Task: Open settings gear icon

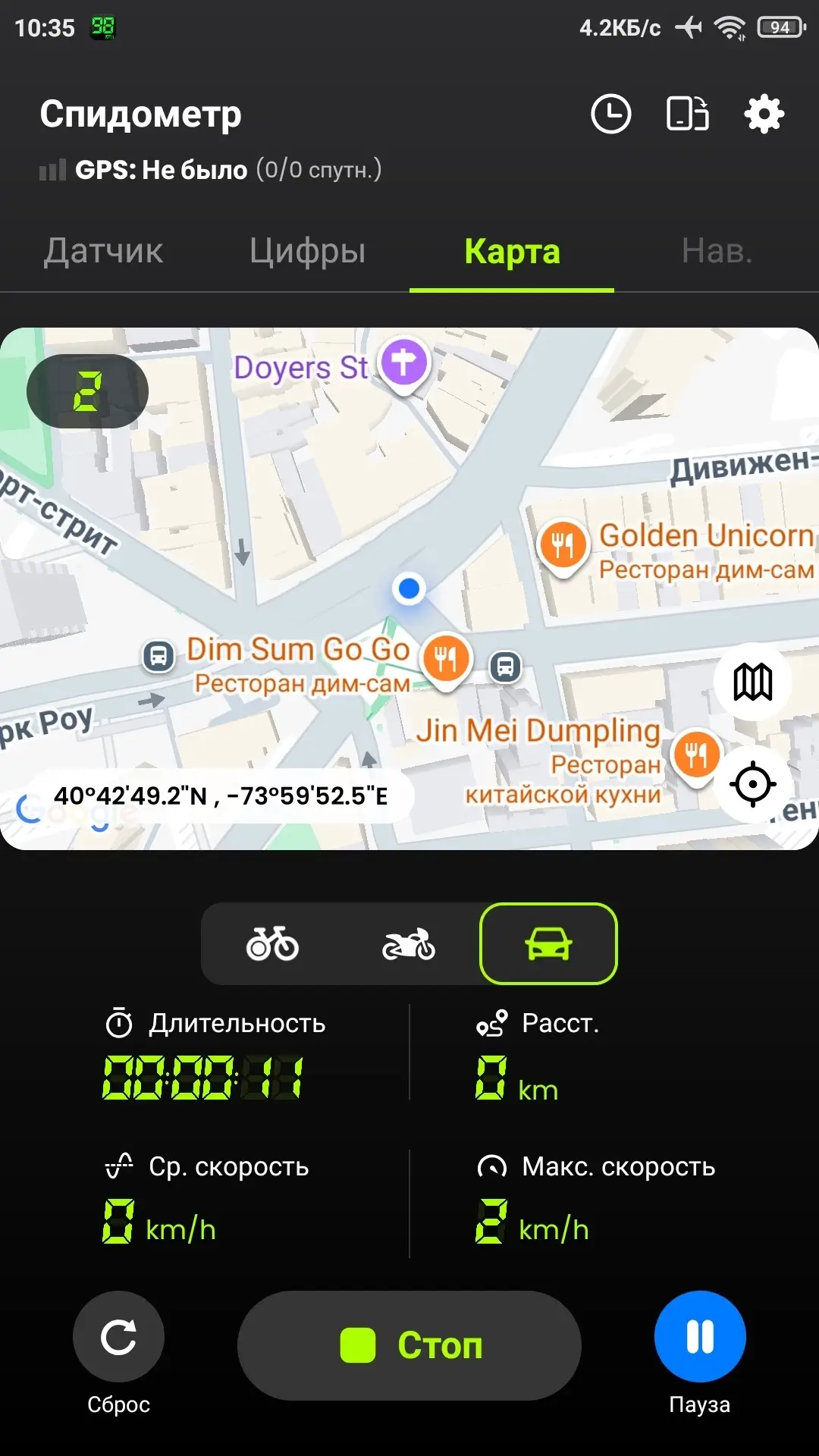Action: (x=764, y=115)
